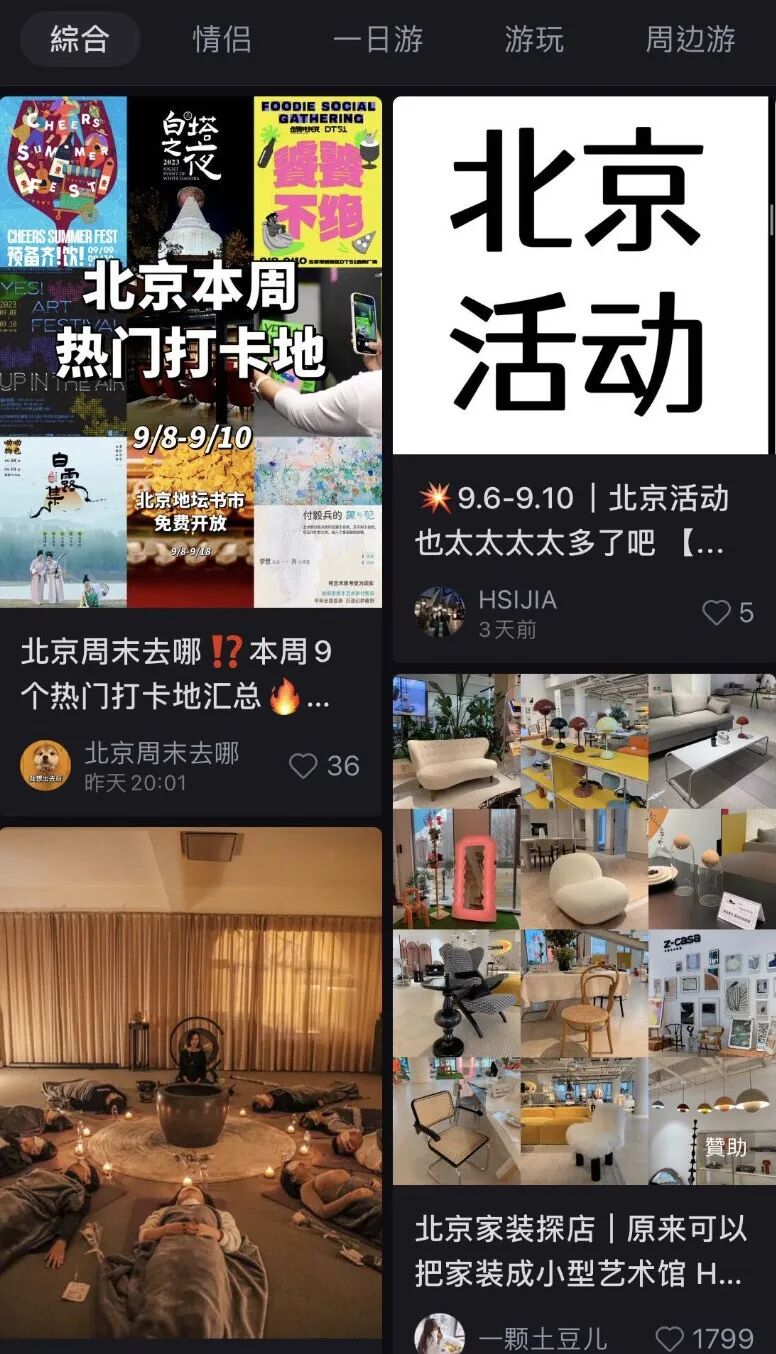776x1354 pixels.
Task: Select the 综合 tab
Action: point(79,39)
